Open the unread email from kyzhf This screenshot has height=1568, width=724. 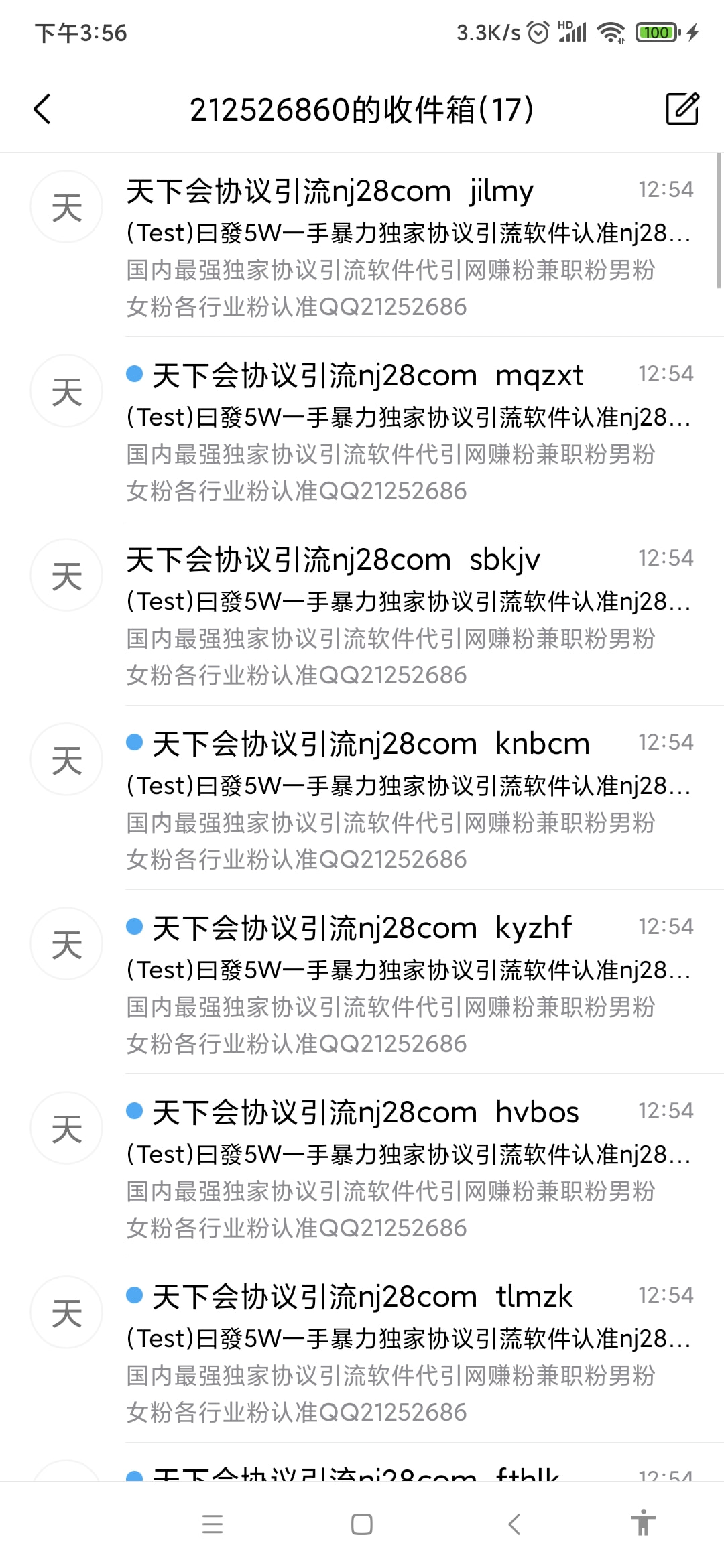point(362,982)
